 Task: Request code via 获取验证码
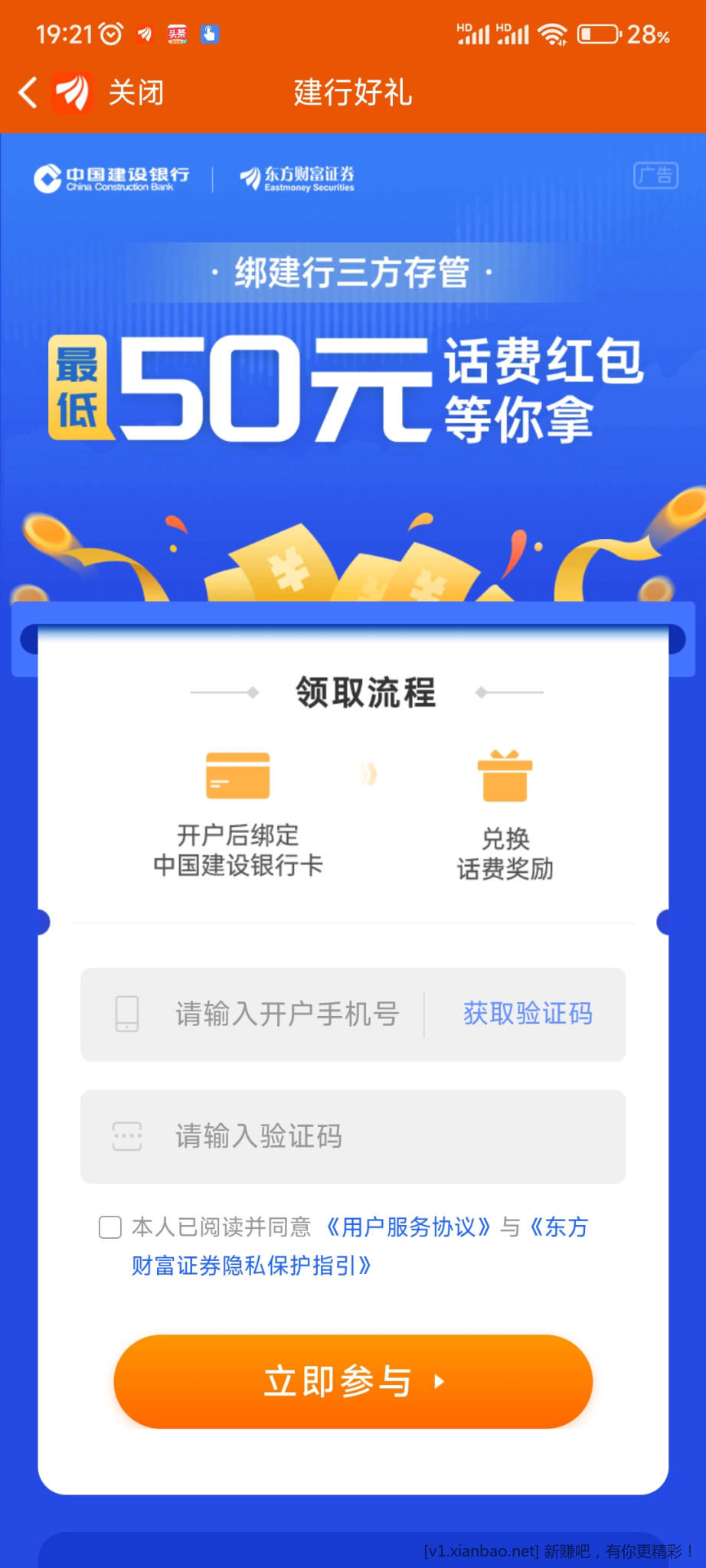[x=528, y=1014]
